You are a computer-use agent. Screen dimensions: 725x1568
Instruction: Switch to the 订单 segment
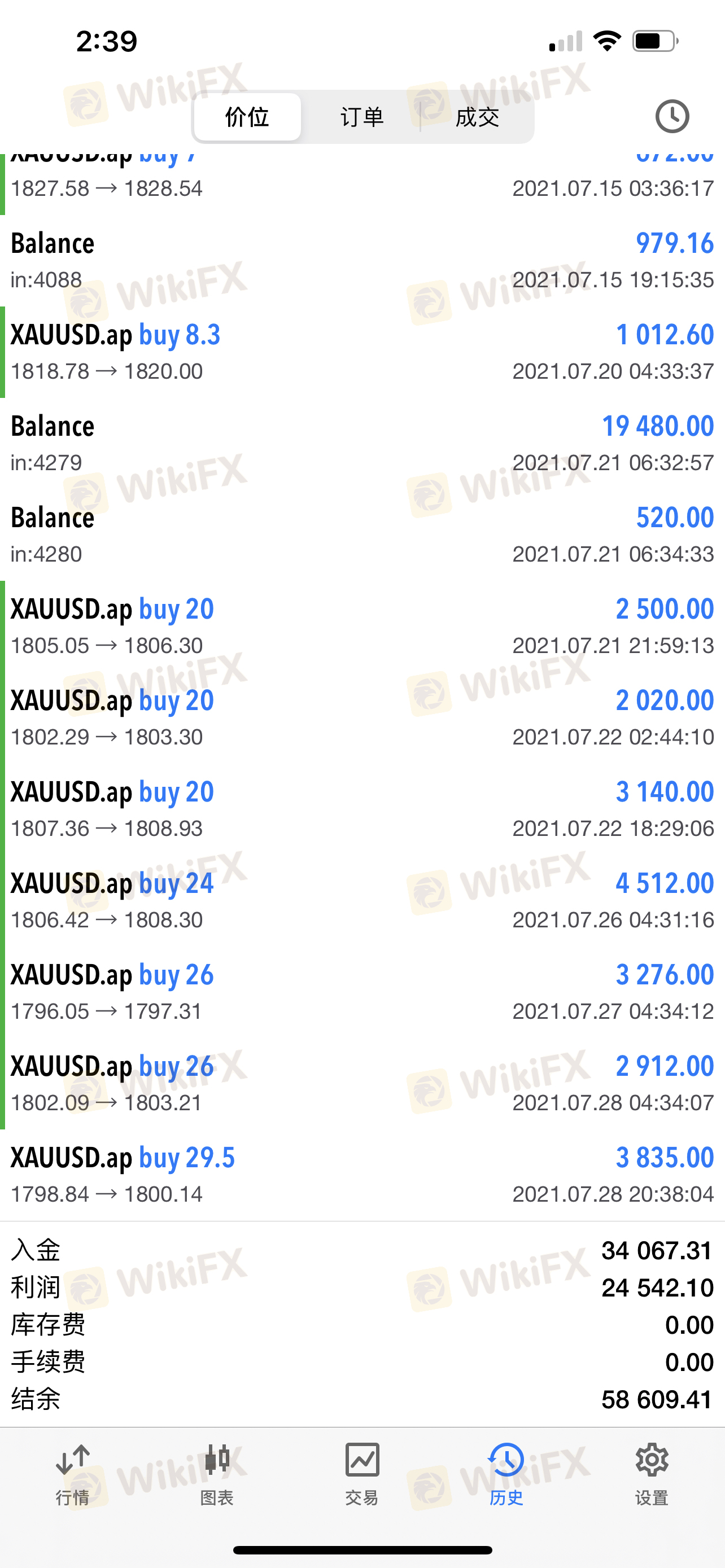click(362, 117)
